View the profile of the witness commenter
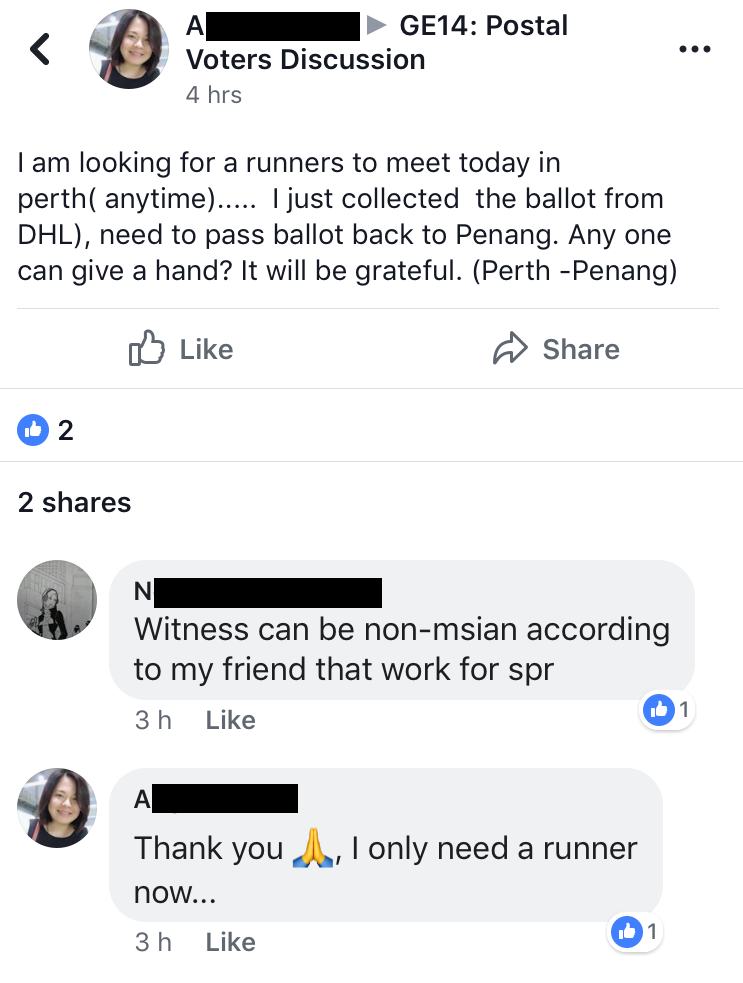The width and height of the screenshot is (743, 983). (57, 600)
